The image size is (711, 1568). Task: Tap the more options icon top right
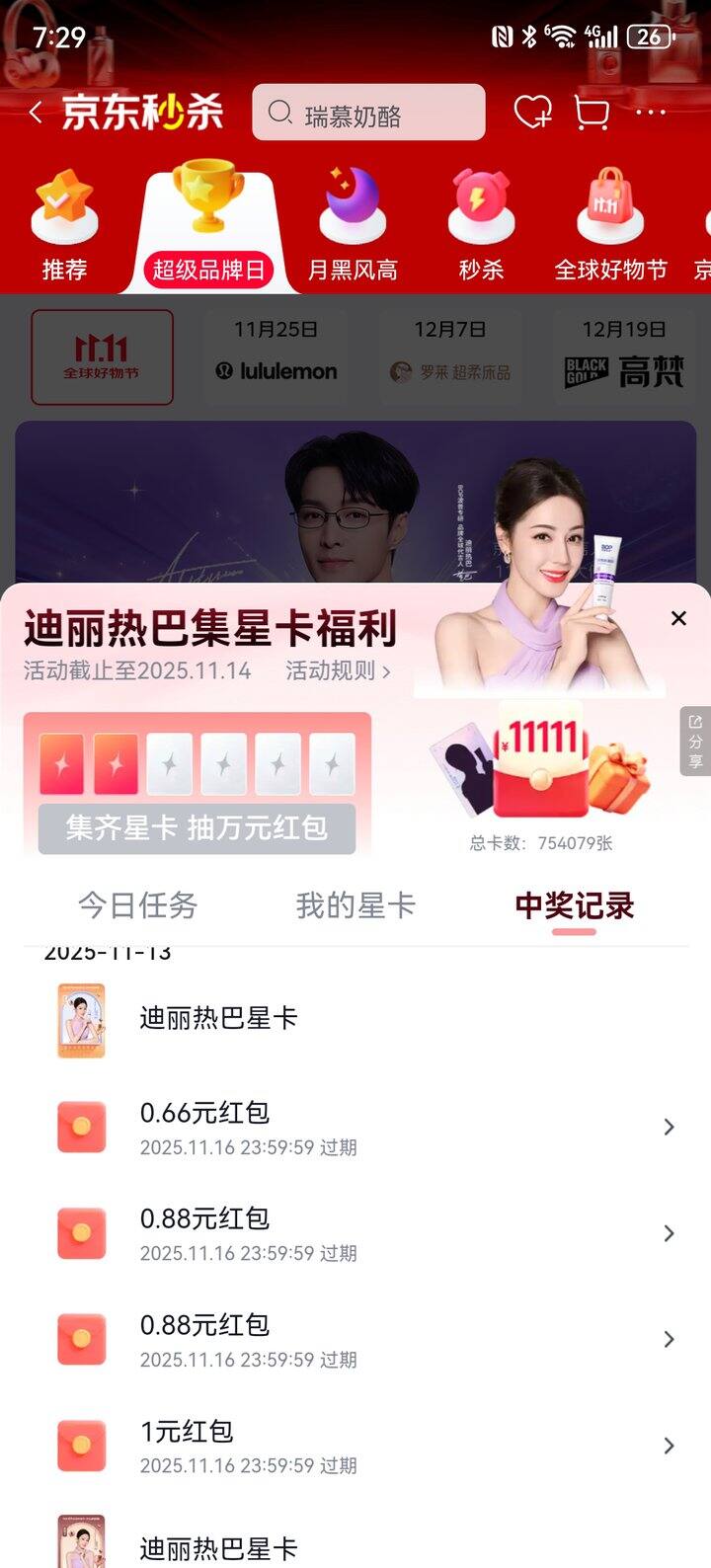(x=650, y=113)
